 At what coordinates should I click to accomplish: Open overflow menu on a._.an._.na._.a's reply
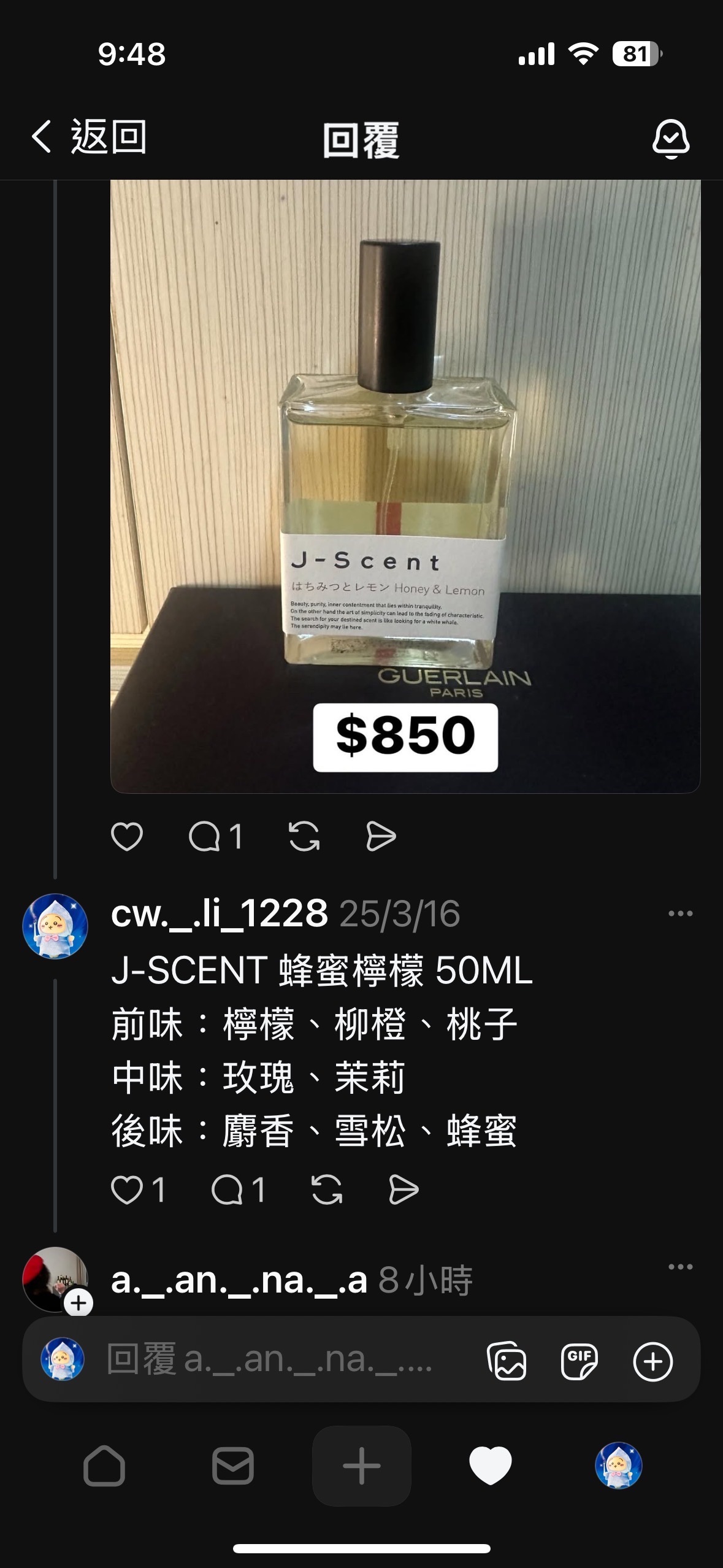[x=680, y=1267]
